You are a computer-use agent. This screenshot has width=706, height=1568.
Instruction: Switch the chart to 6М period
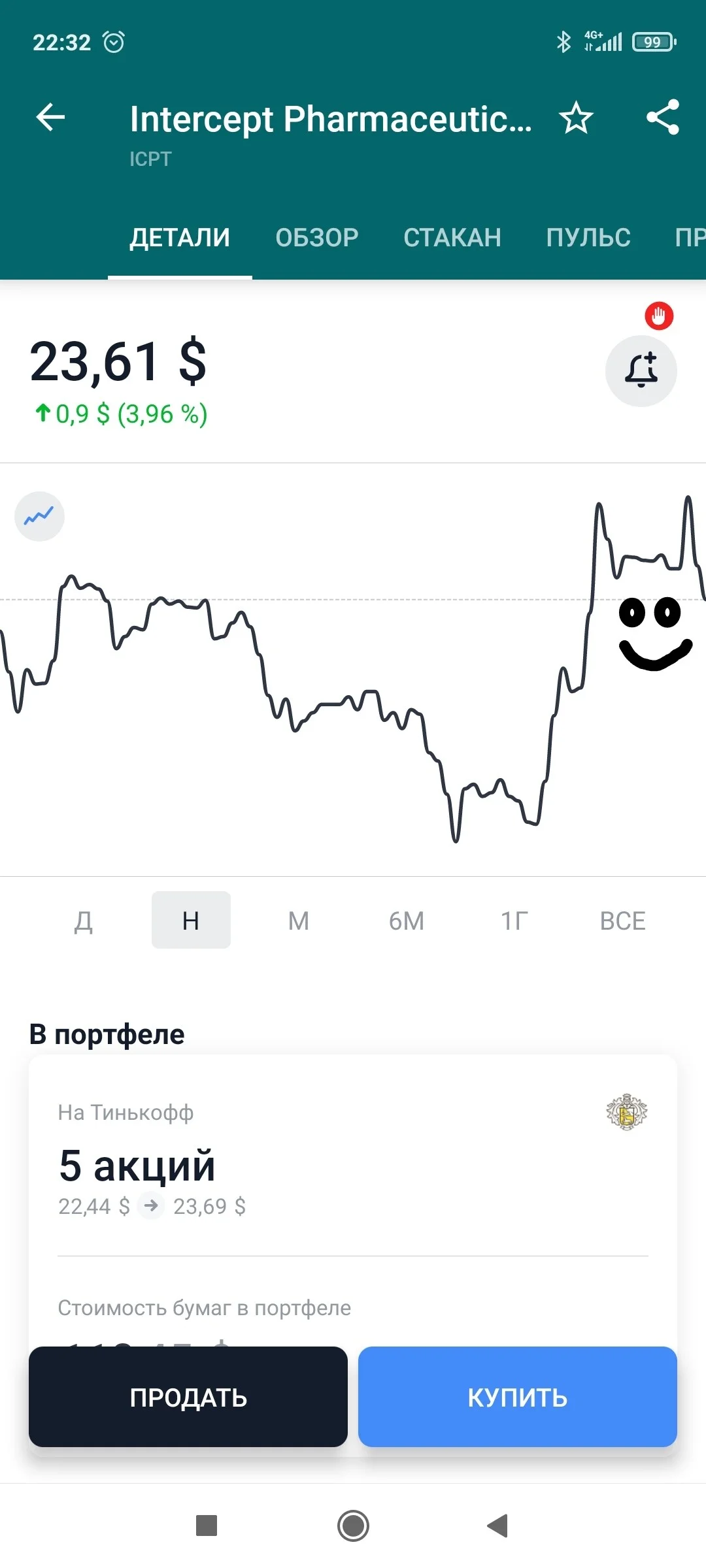point(407,921)
